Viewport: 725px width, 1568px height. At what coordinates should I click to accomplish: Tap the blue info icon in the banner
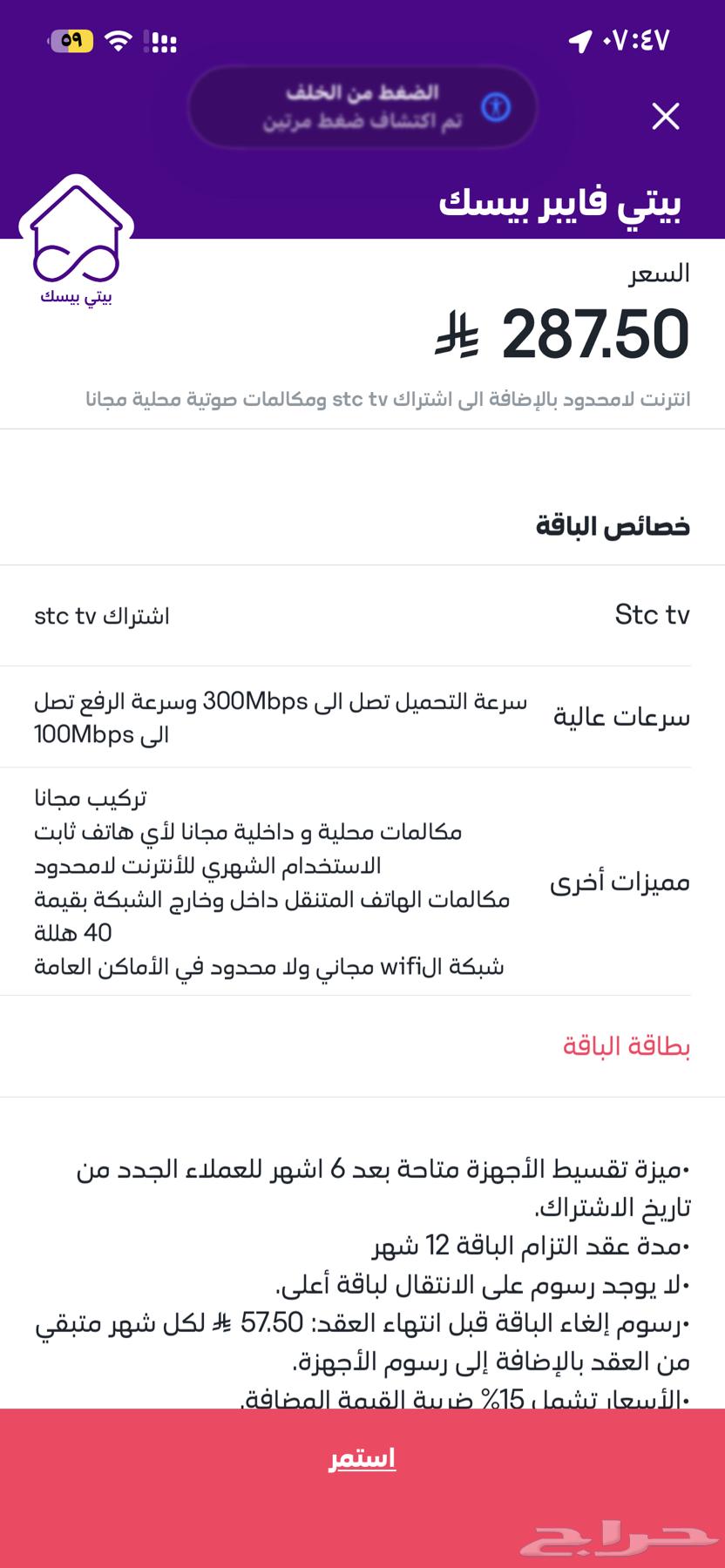point(498,105)
